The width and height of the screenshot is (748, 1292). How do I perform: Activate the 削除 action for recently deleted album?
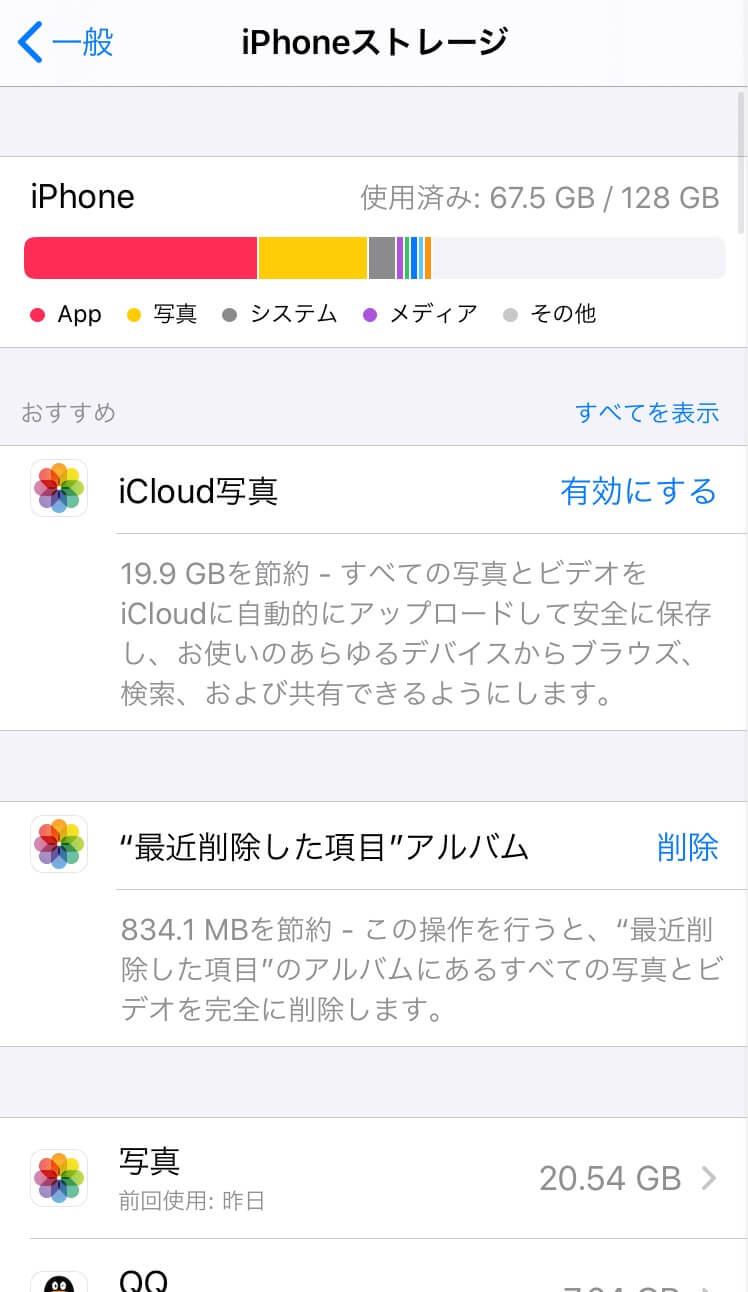tap(689, 846)
